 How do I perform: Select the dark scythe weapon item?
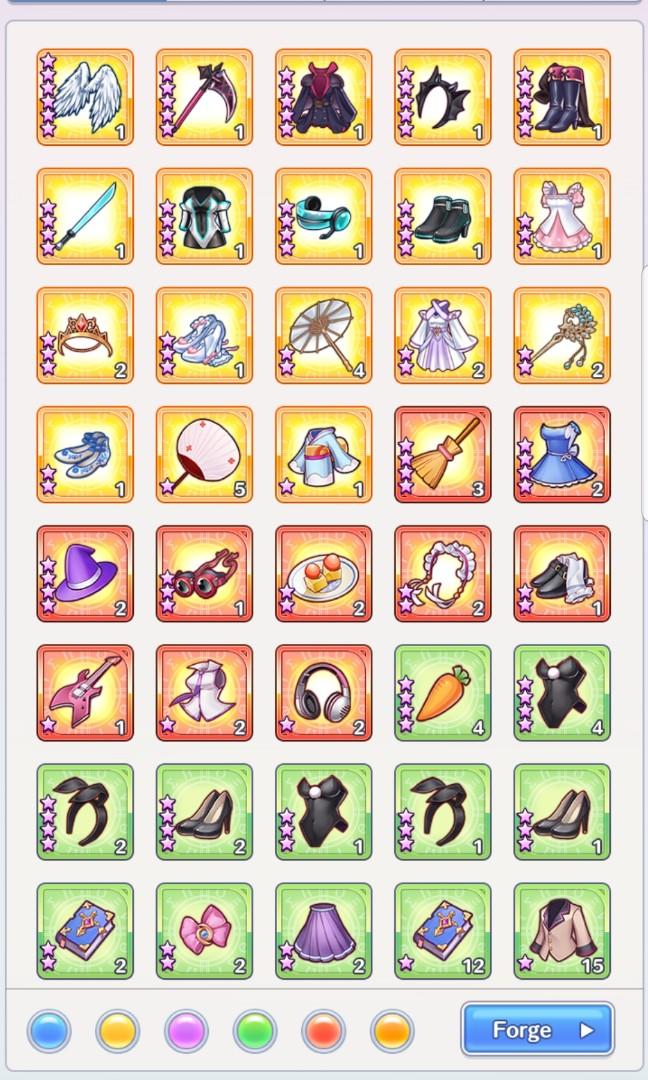204,97
